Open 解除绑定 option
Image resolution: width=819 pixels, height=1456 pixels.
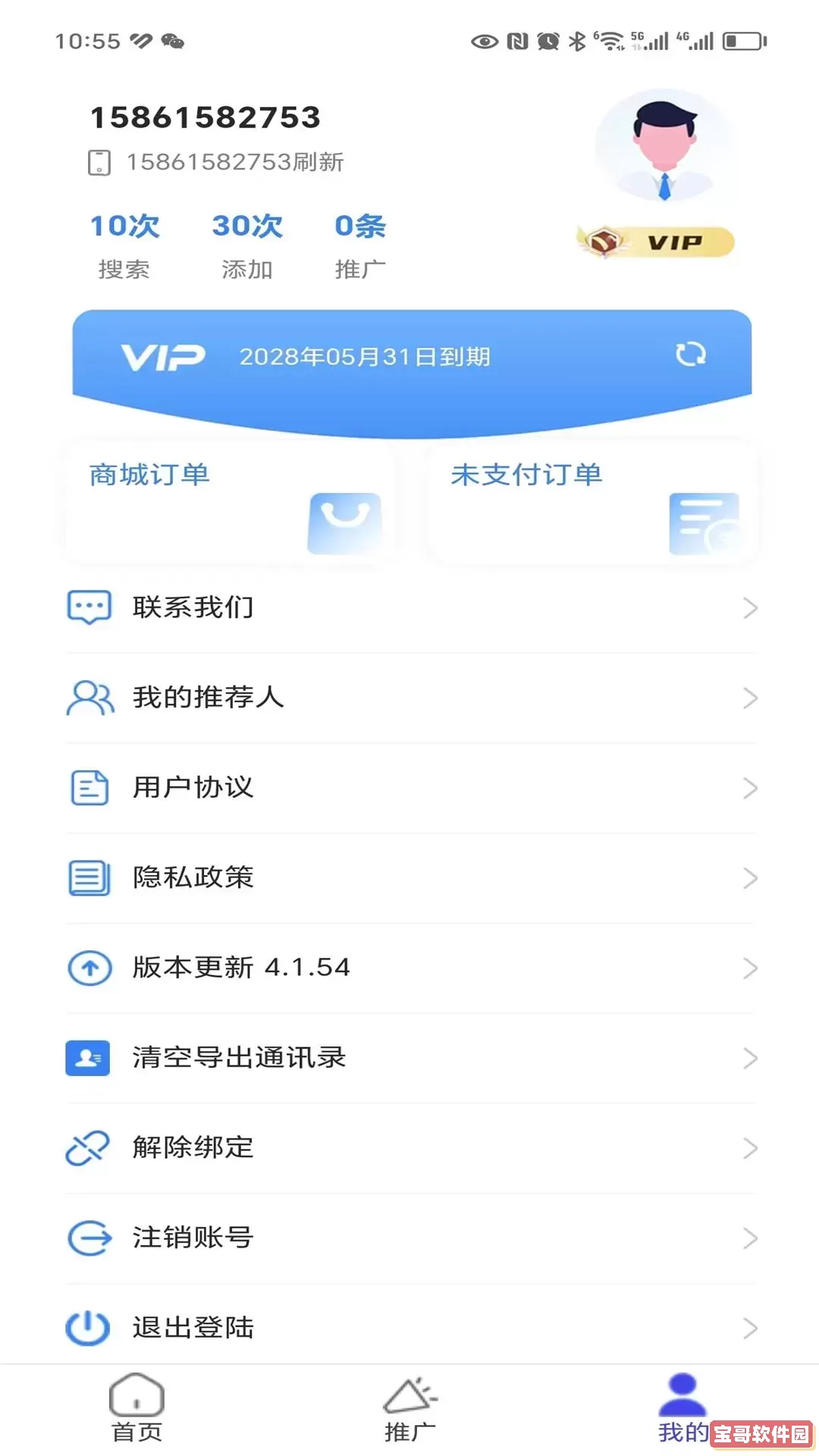pos(409,1148)
